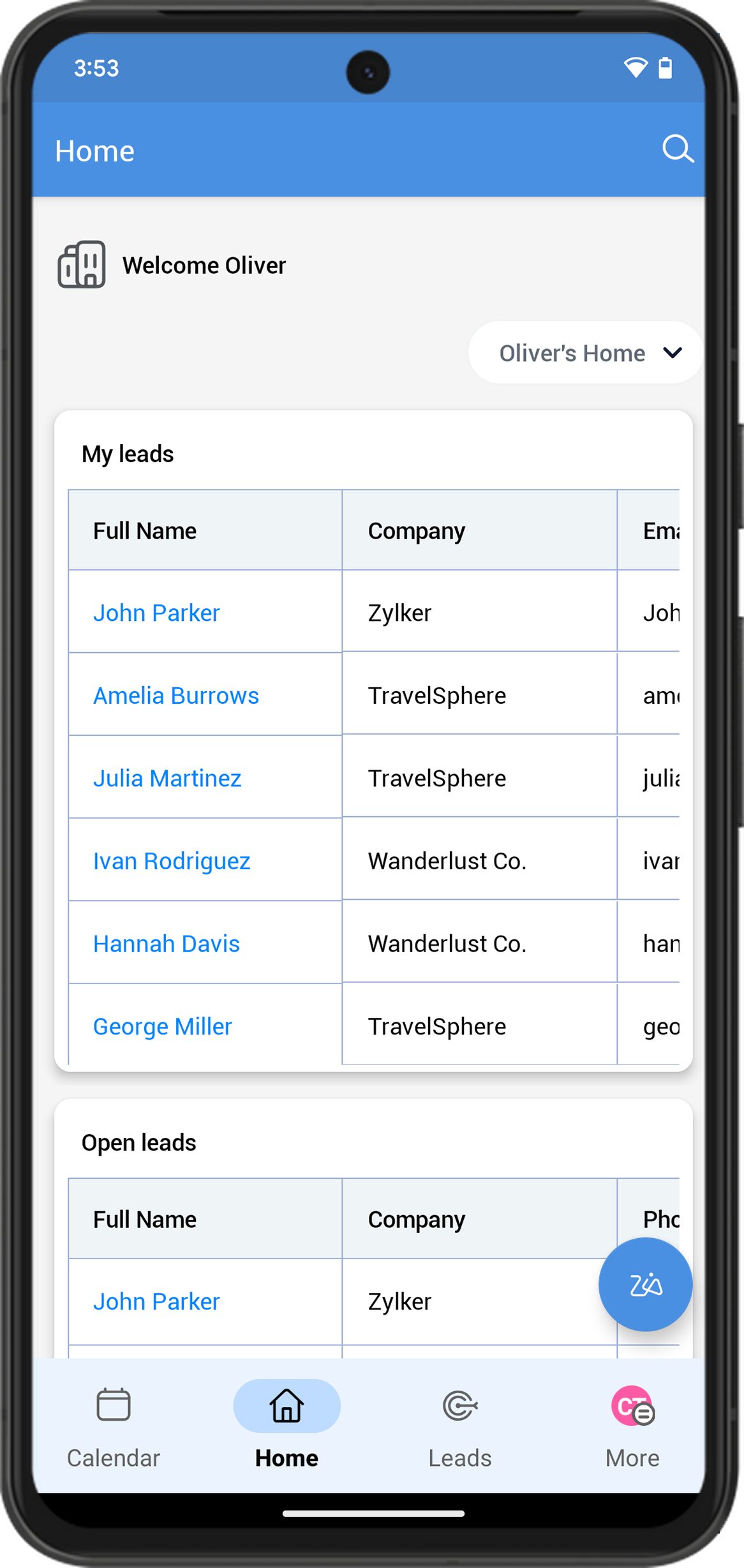Open George Miller lead
The width and height of the screenshot is (744, 1568).
(x=162, y=1026)
